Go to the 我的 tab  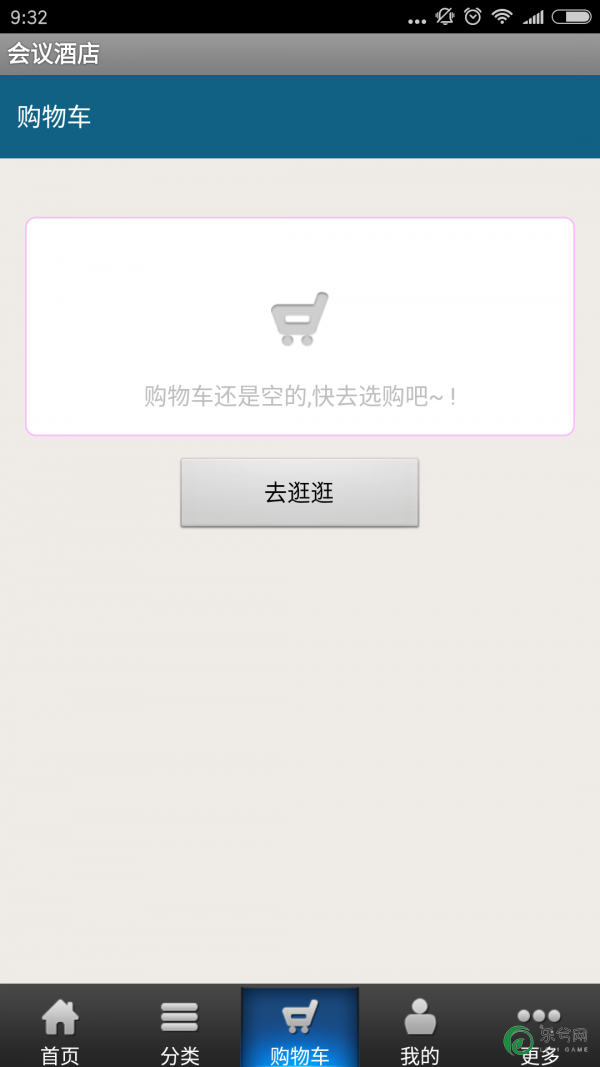[x=420, y=1028]
